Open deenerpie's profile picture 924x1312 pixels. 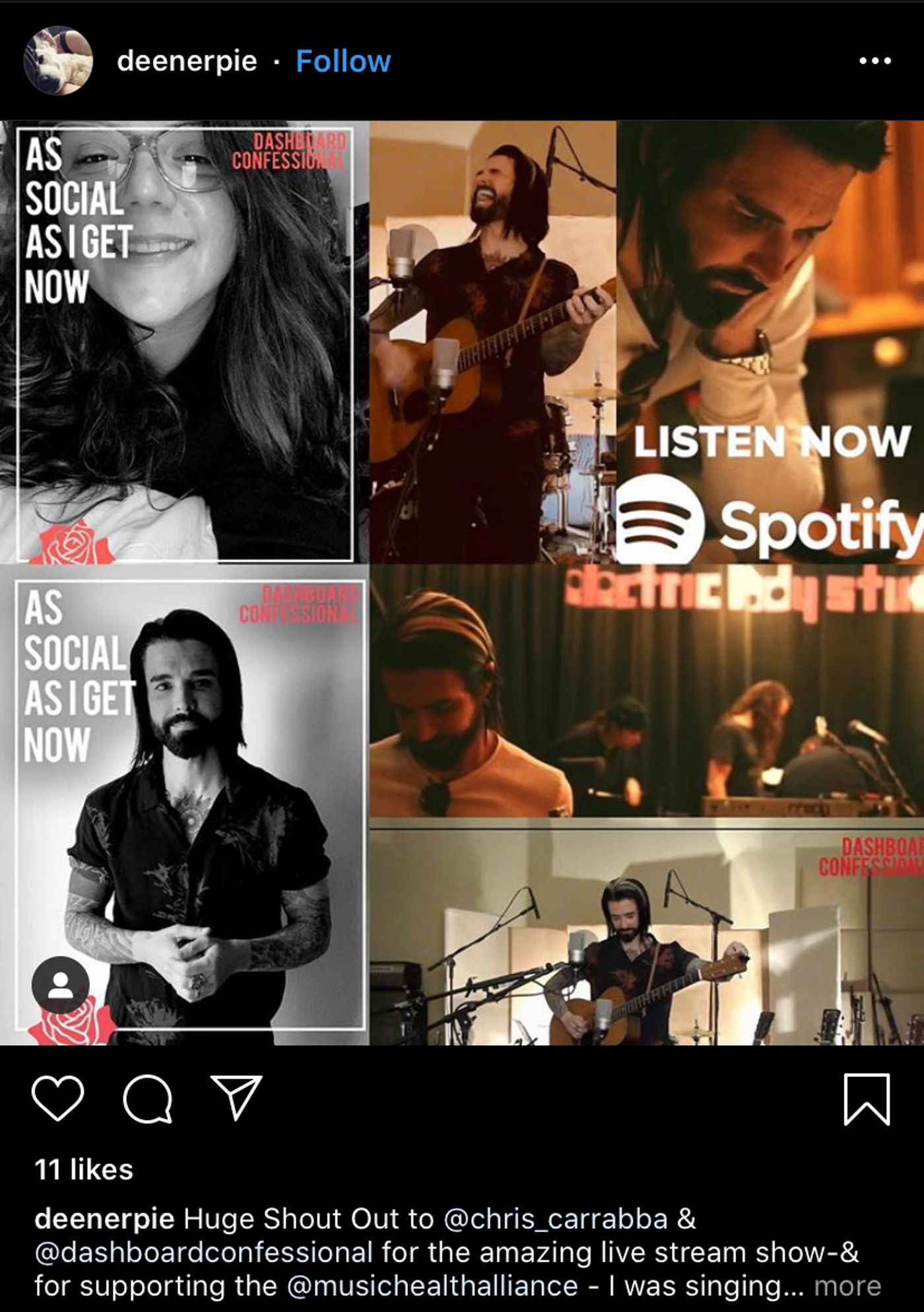(x=58, y=60)
